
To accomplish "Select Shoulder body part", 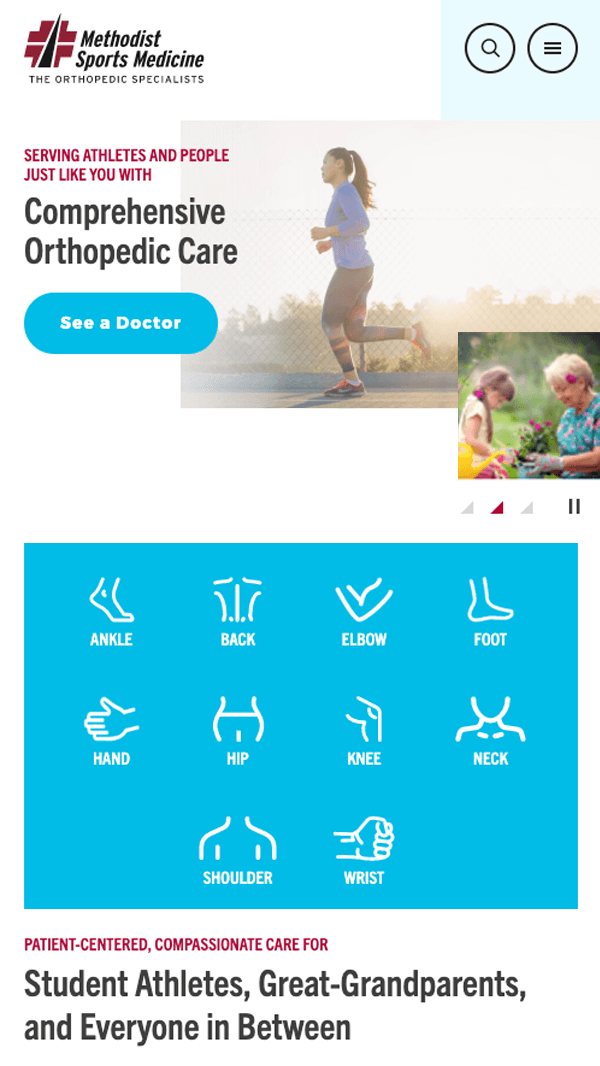I will tap(238, 851).
